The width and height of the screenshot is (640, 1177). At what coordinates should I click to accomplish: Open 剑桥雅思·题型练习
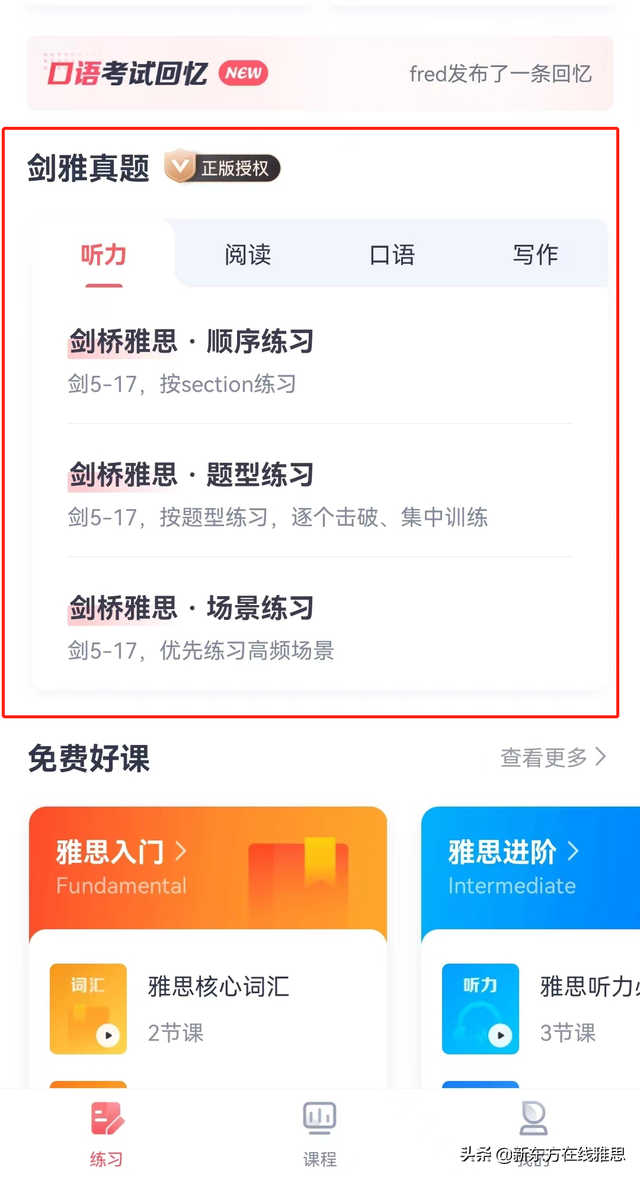pos(320,494)
